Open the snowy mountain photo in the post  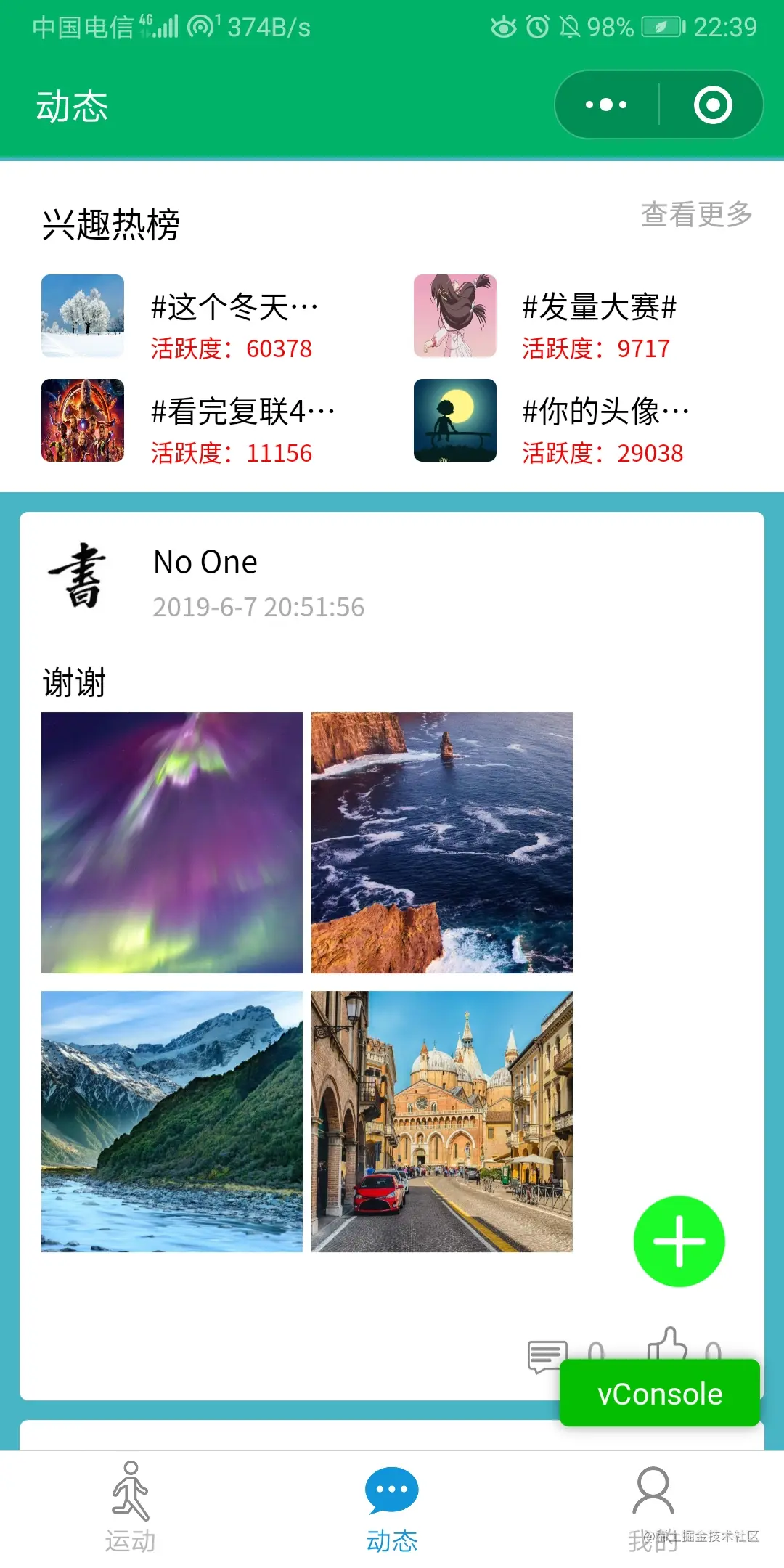[172, 1121]
